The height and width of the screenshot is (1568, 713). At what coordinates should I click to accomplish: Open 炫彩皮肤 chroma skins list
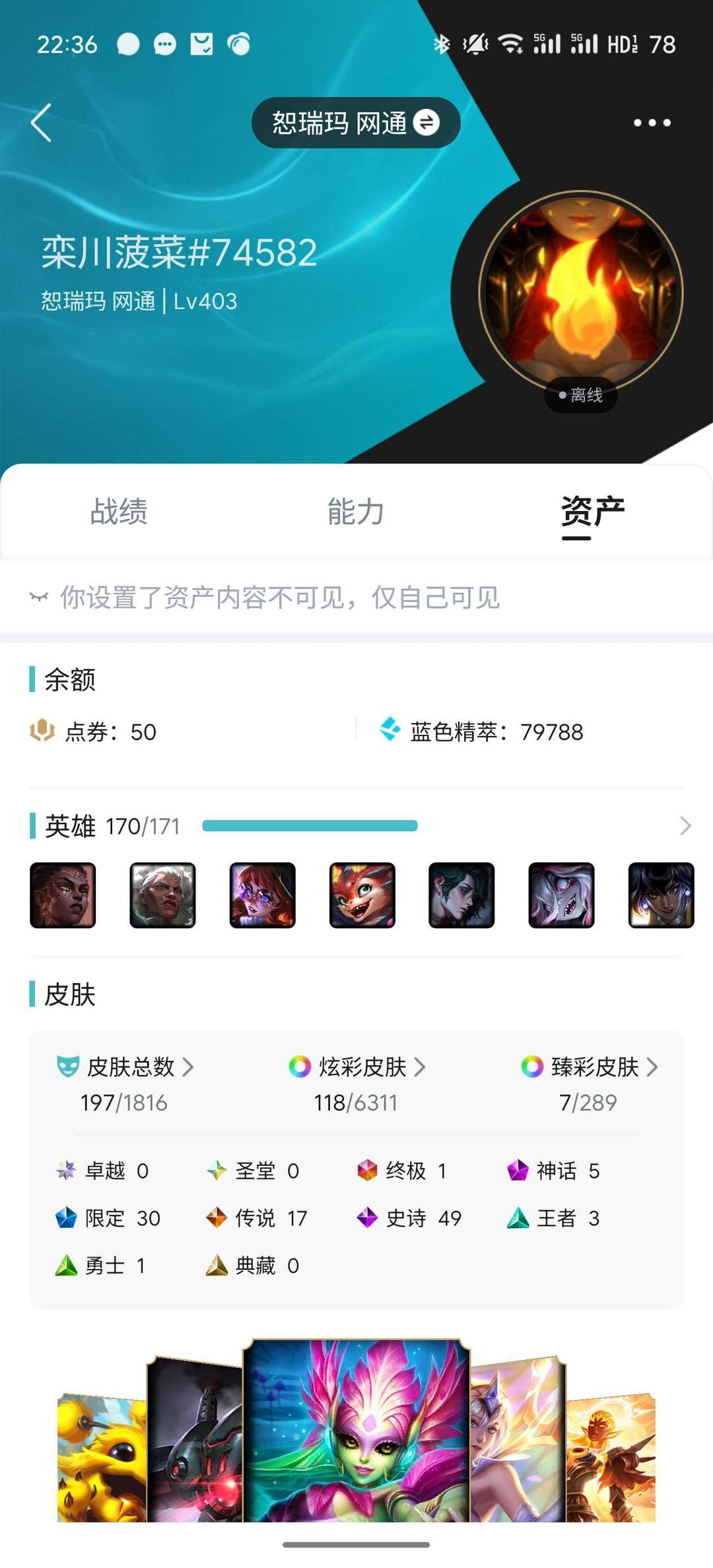[357, 1067]
